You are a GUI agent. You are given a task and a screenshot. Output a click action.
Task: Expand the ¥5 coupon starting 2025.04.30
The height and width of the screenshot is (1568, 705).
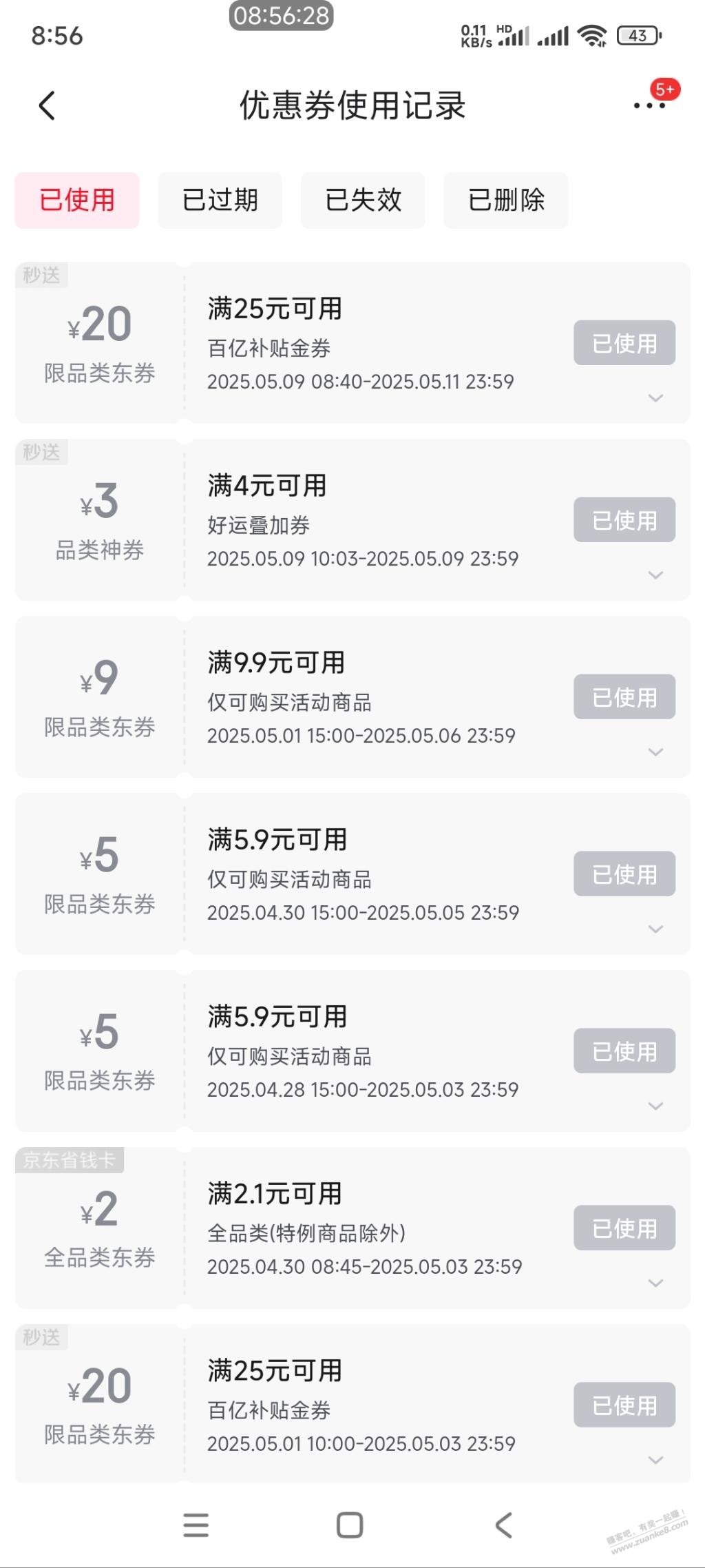[656, 929]
